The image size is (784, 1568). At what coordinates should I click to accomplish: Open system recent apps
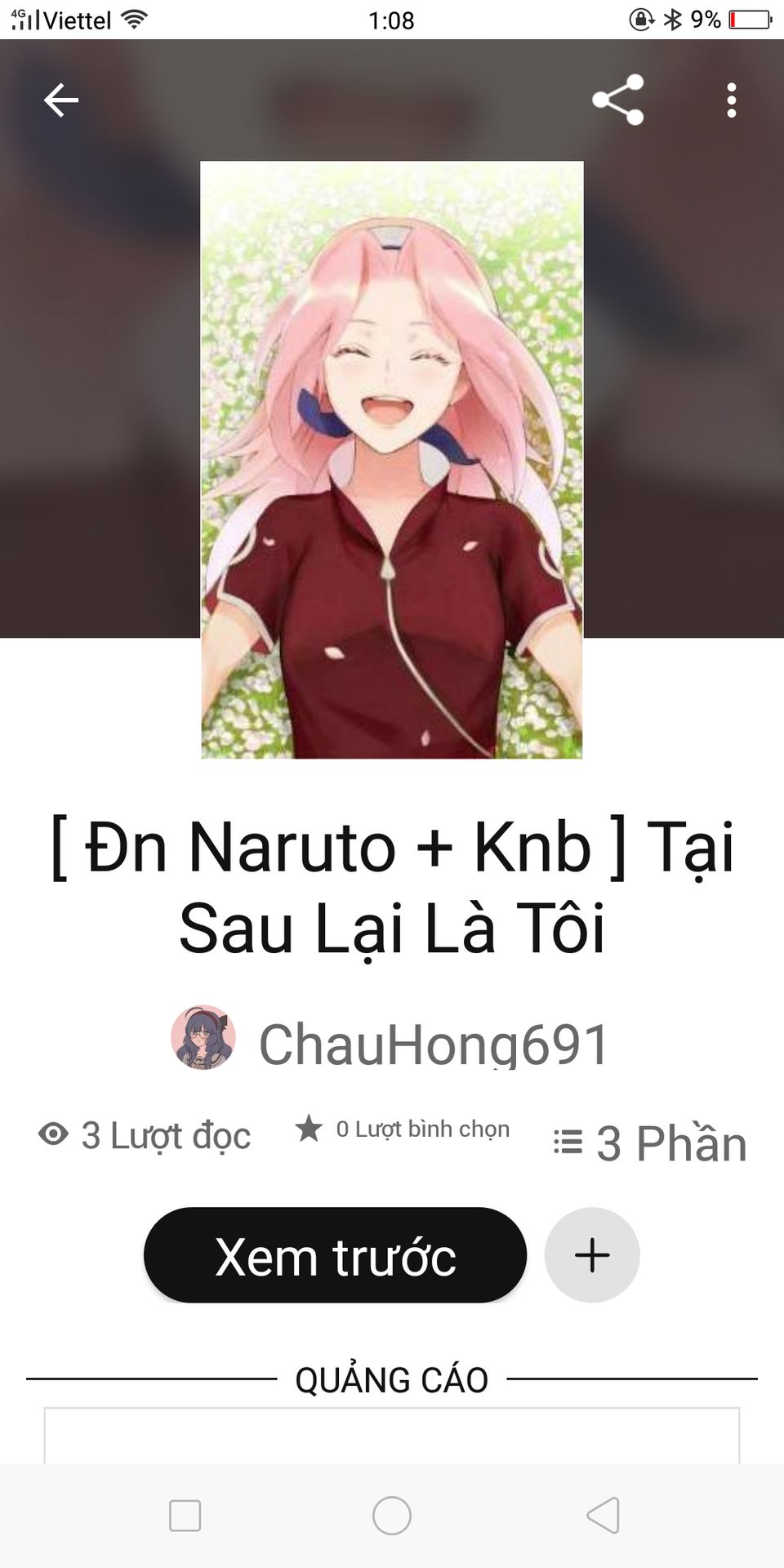pos(185,1516)
